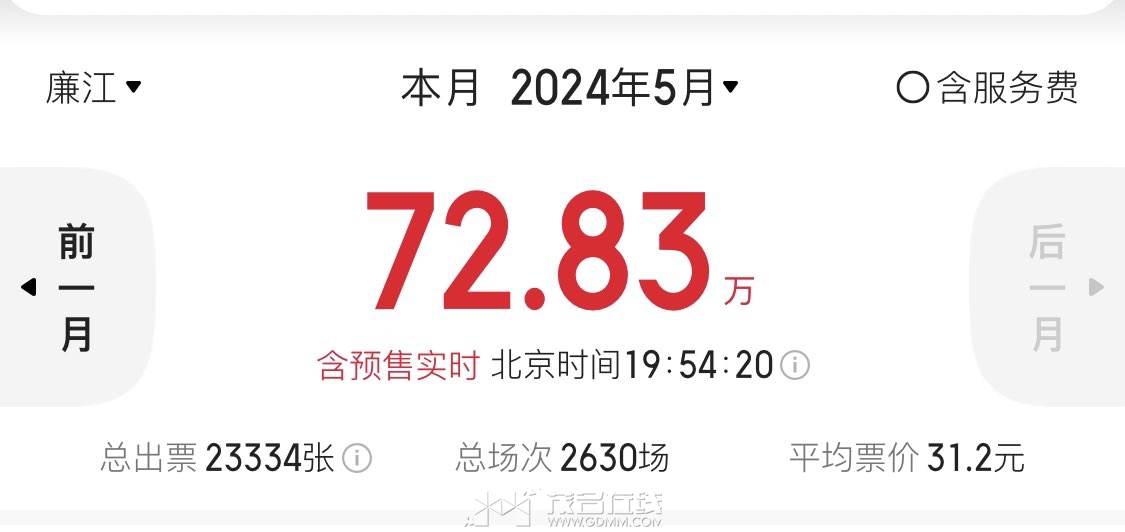1125x532 pixels.
Task: Go to the previous month 前一月
Action: (x=76, y=288)
